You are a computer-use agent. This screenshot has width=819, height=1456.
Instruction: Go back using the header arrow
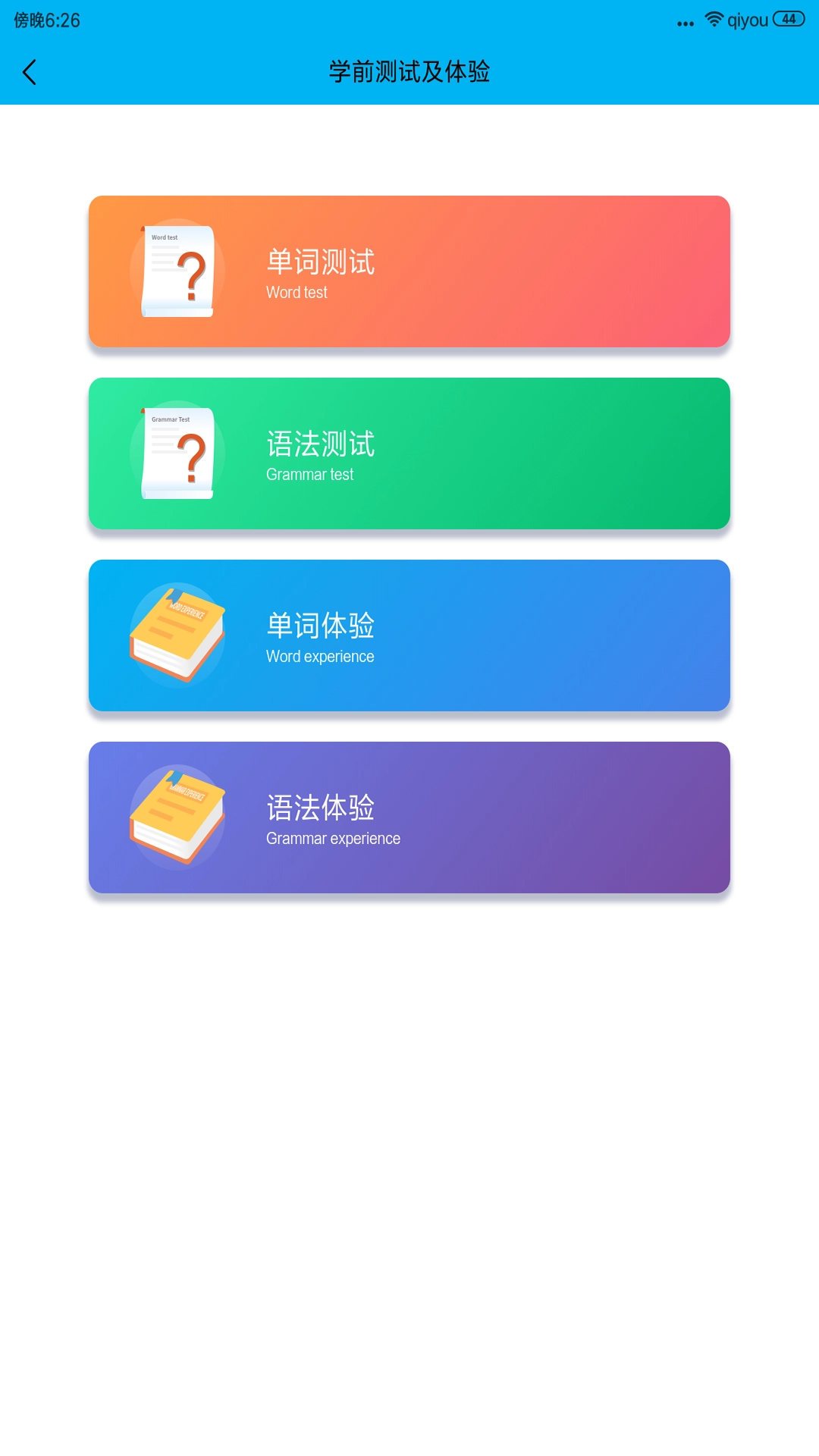pos(30,73)
